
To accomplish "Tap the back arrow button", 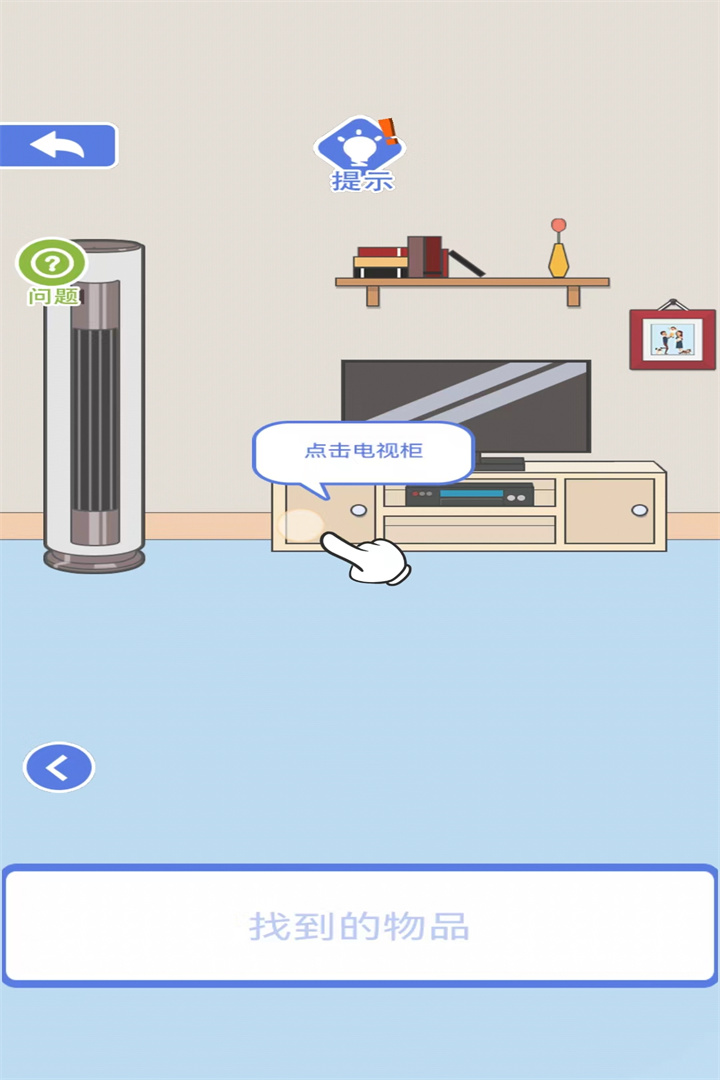I will 58,146.
